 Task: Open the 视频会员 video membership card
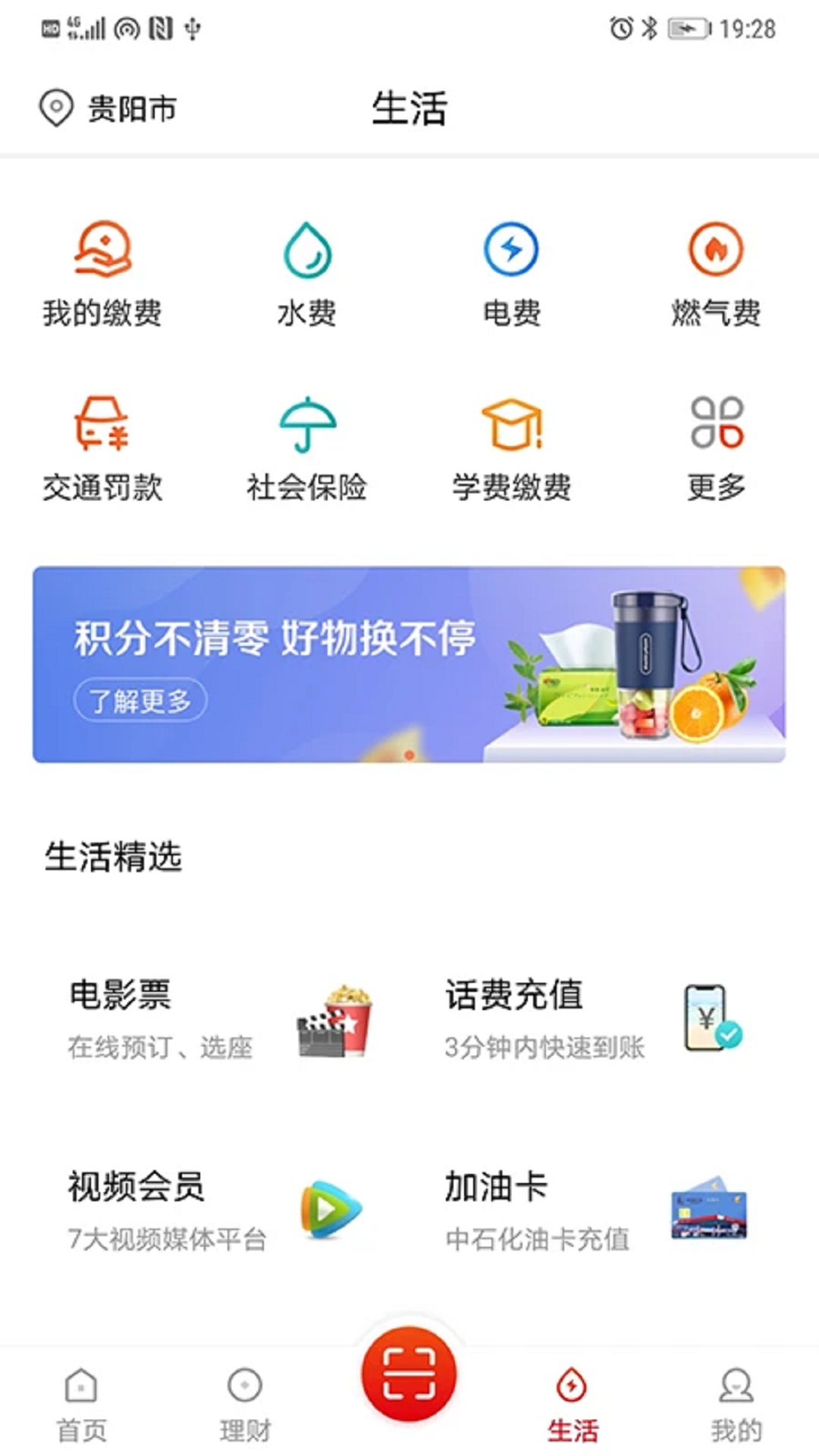coord(220,1210)
